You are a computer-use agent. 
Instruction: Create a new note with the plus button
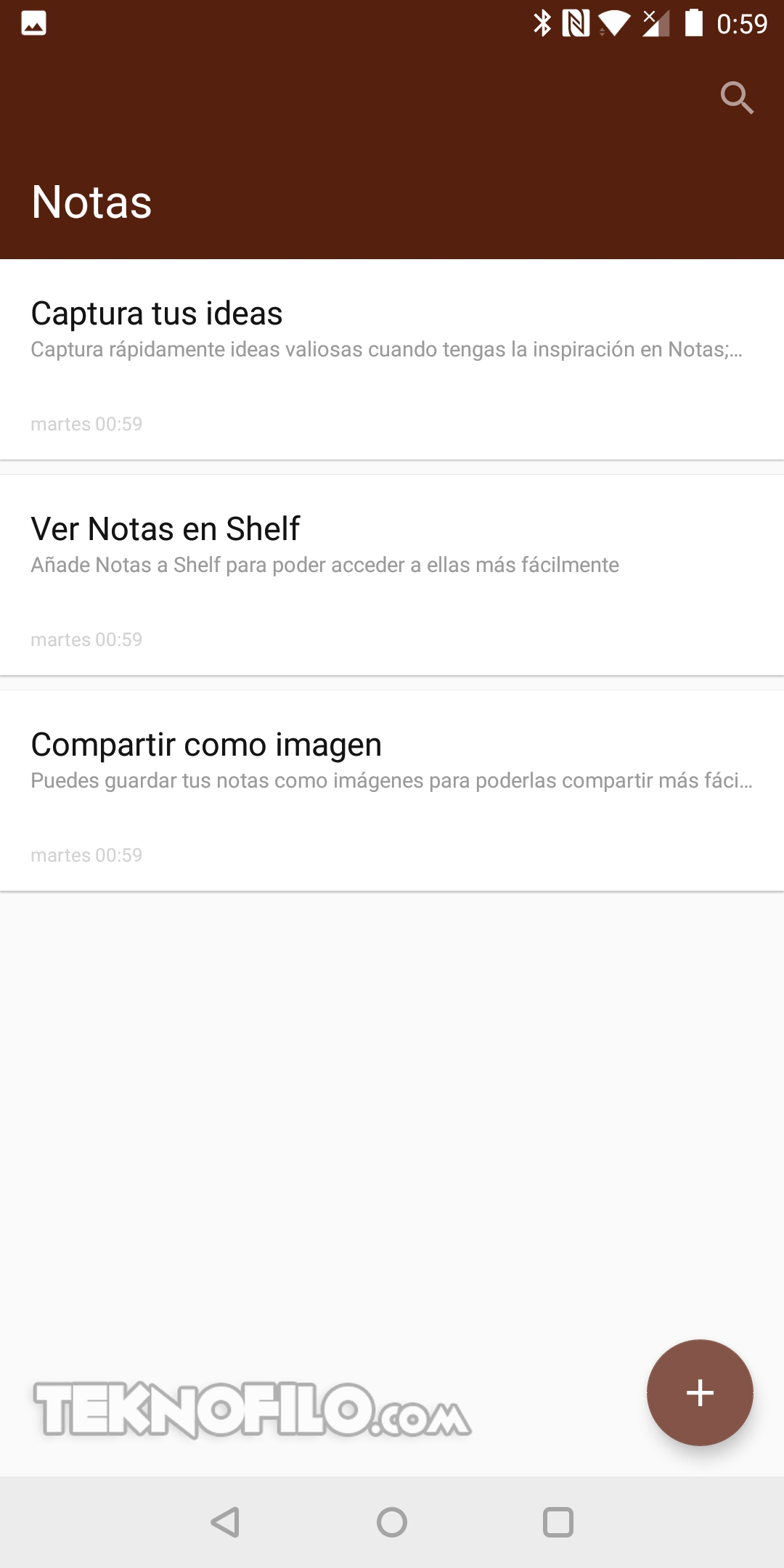700,1392
